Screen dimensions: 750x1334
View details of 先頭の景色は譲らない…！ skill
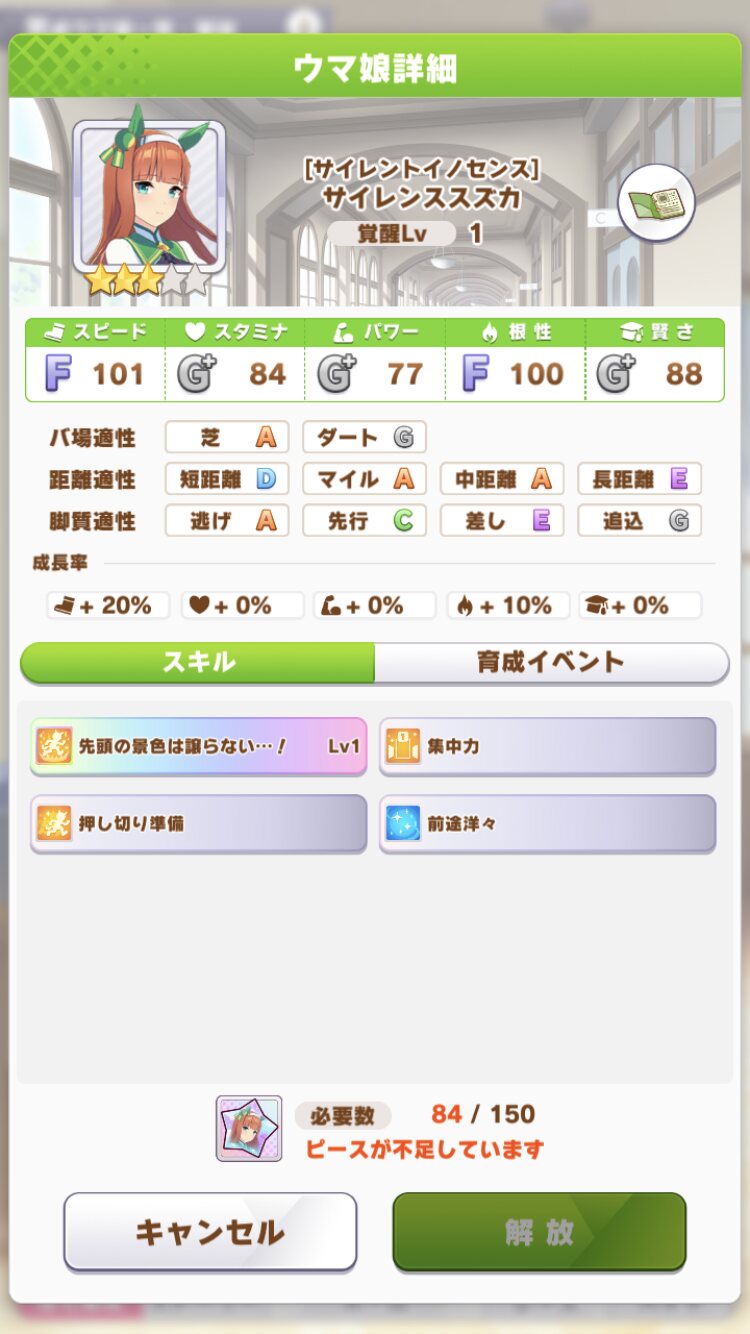[x=198, y=746]
